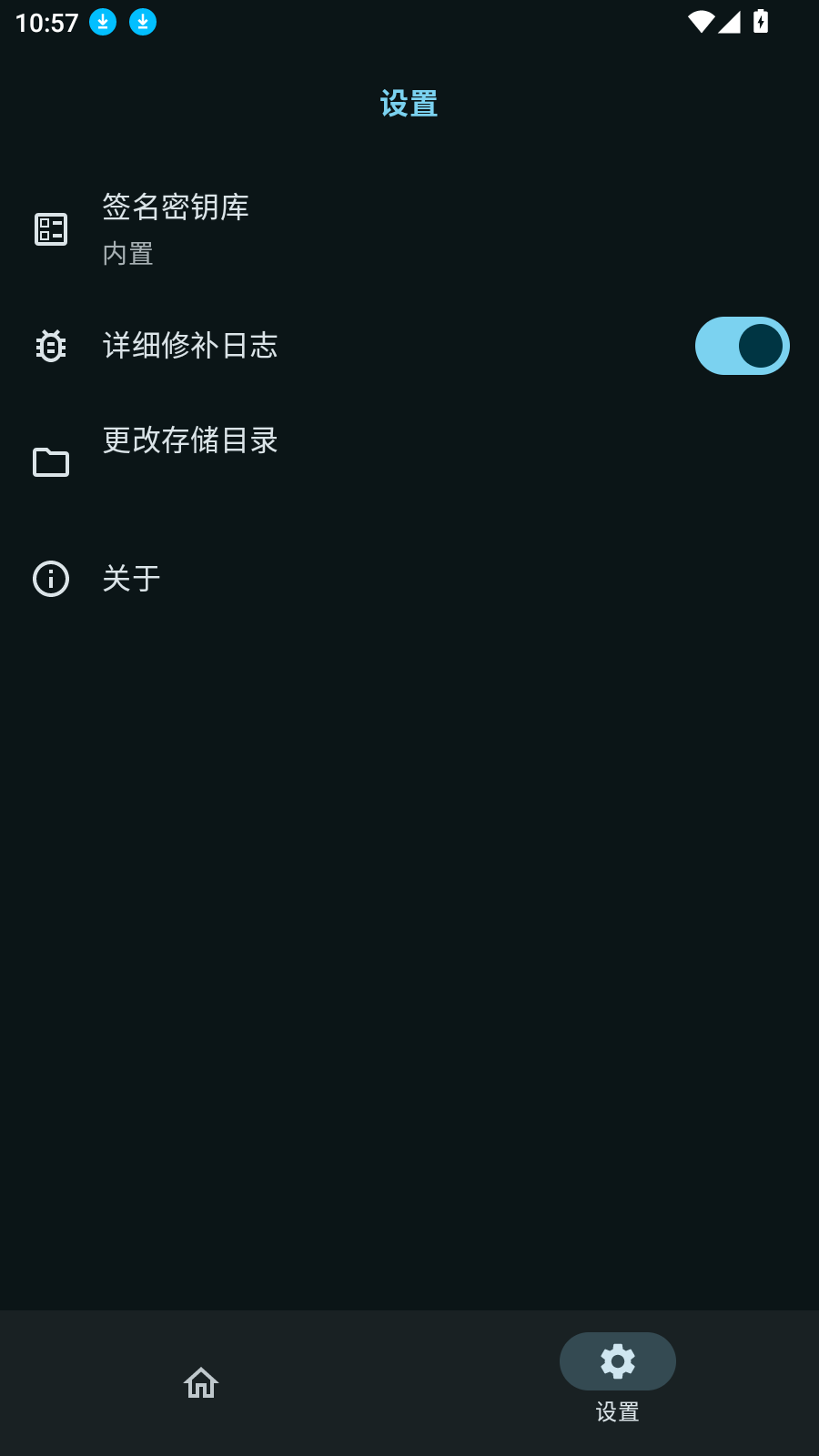
Task: Click the 内置 subtitle under 签名密钥库
Action: click(x=127, y=254)
